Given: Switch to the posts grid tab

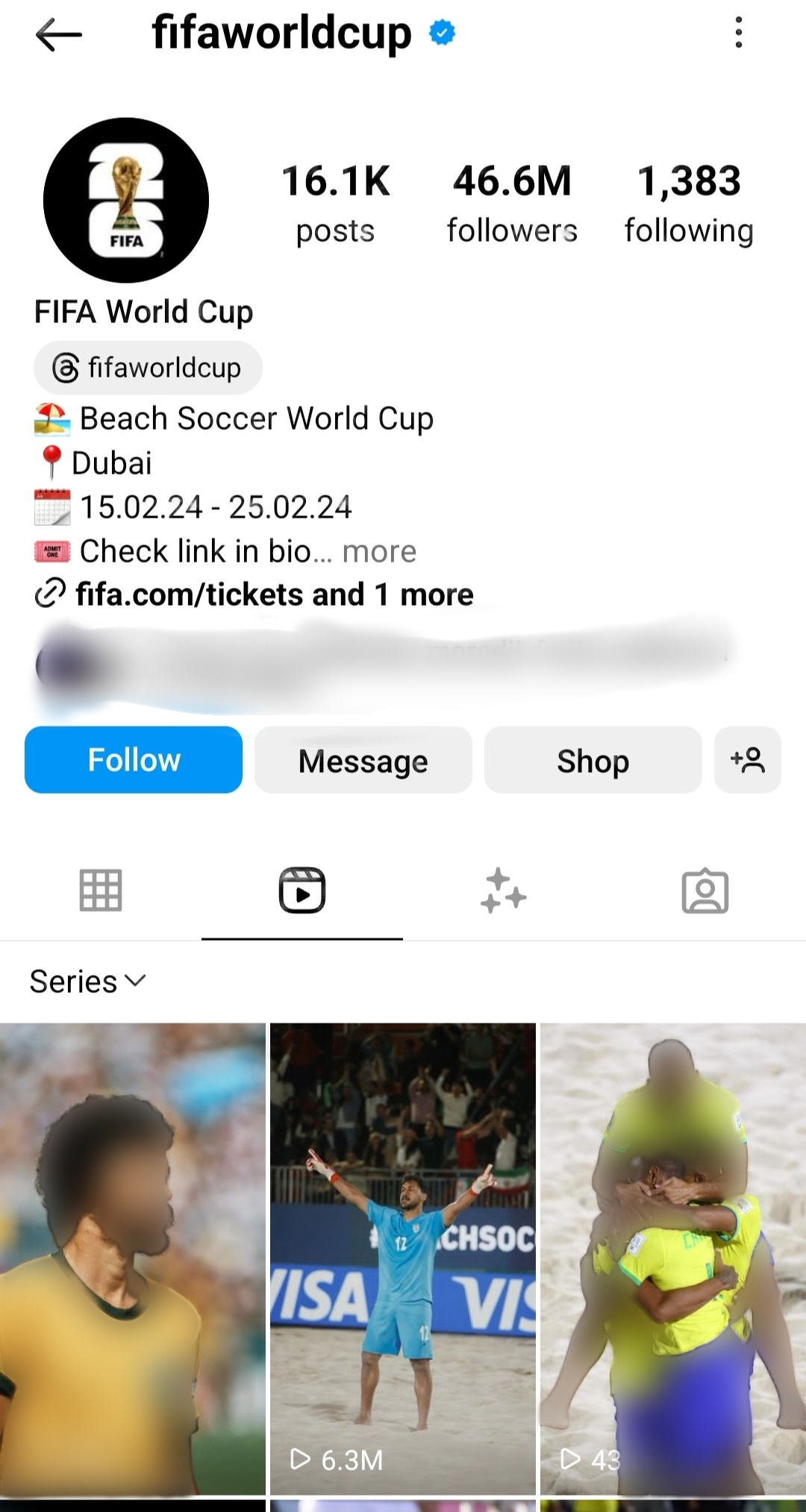Looking at the screenshot, I should pos(101,891).
